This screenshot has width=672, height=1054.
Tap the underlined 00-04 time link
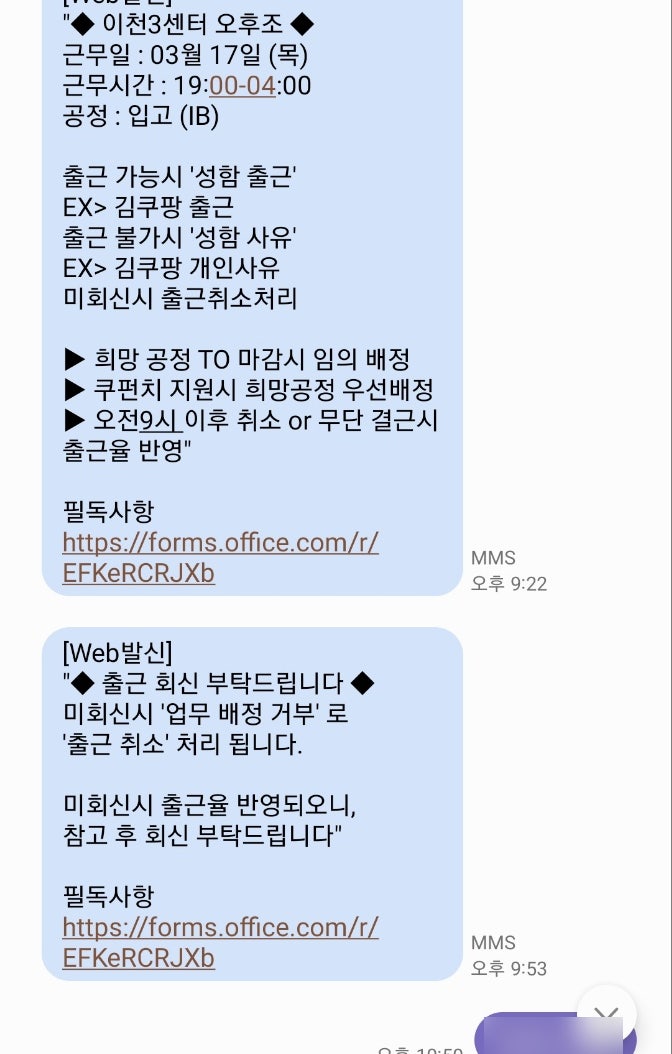[x=242, y=86]
